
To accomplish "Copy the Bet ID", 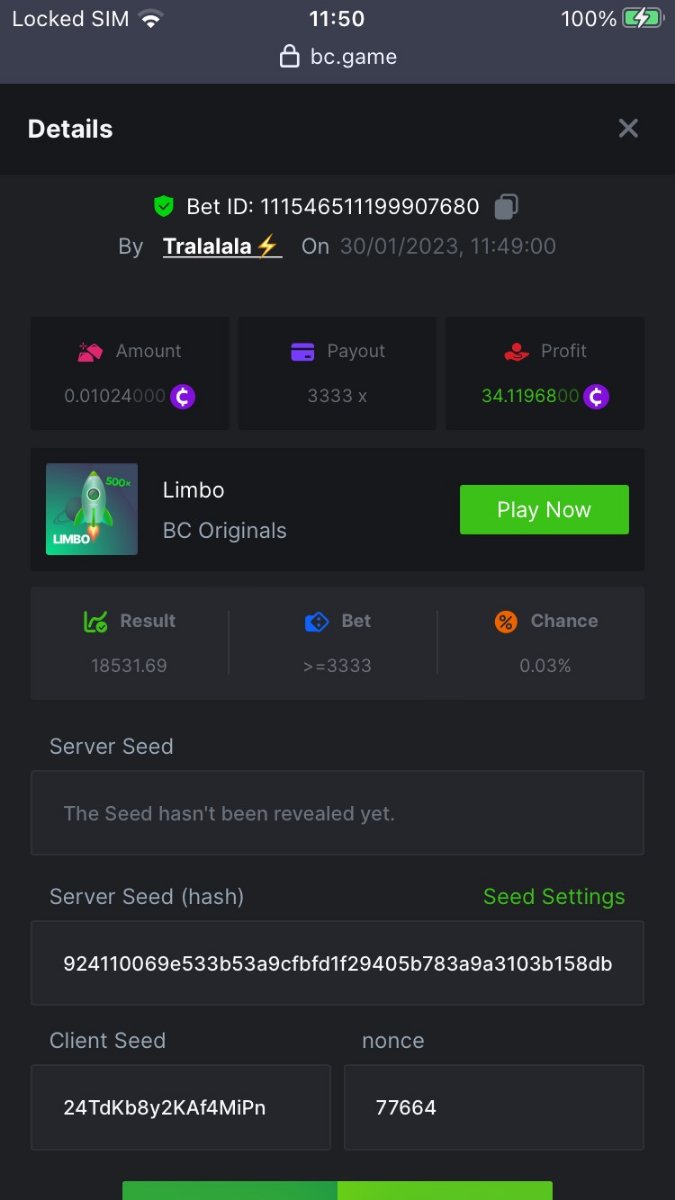I will tap(506, 207).
